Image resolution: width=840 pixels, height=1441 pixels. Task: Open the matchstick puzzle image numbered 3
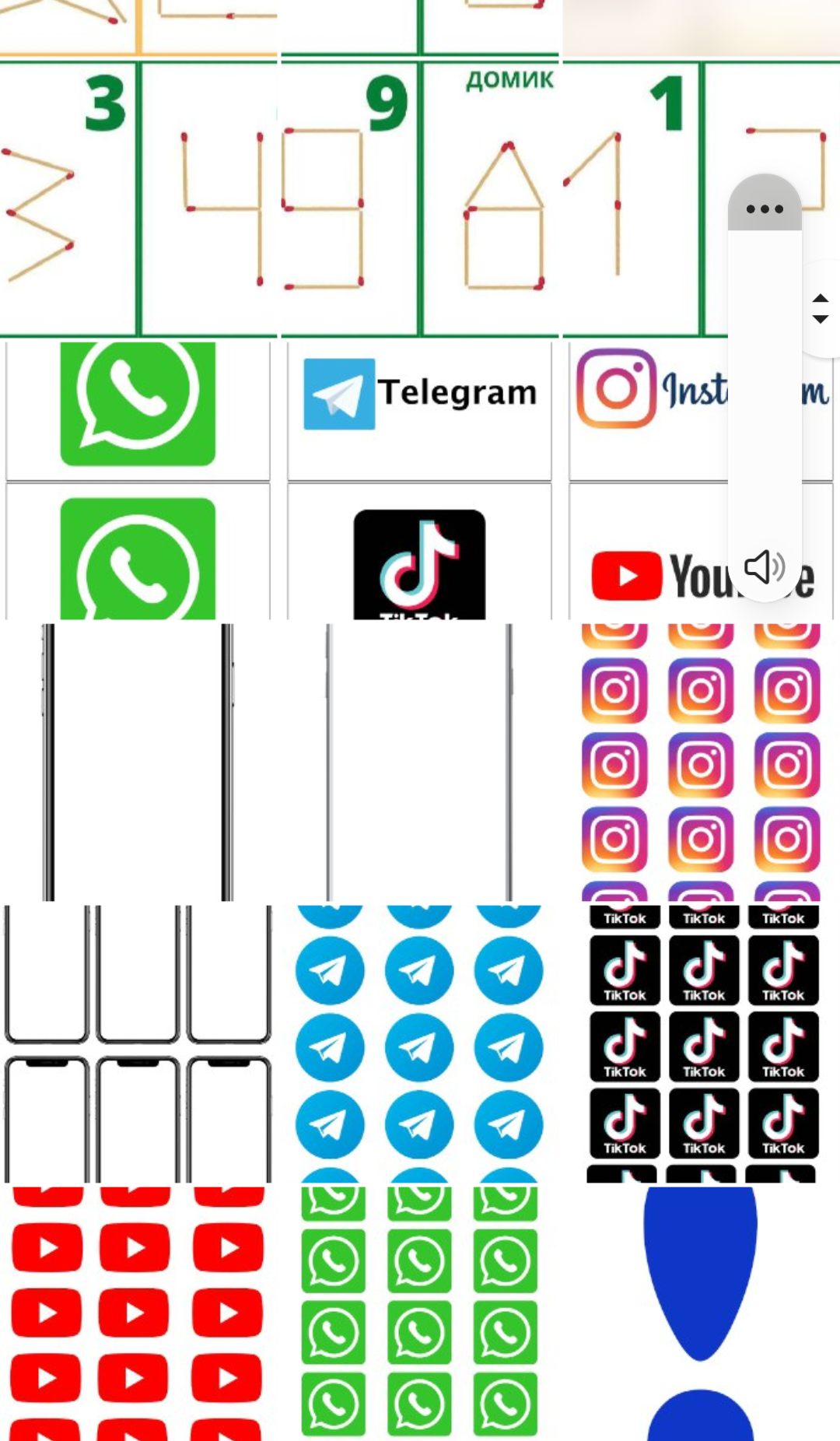138,198
